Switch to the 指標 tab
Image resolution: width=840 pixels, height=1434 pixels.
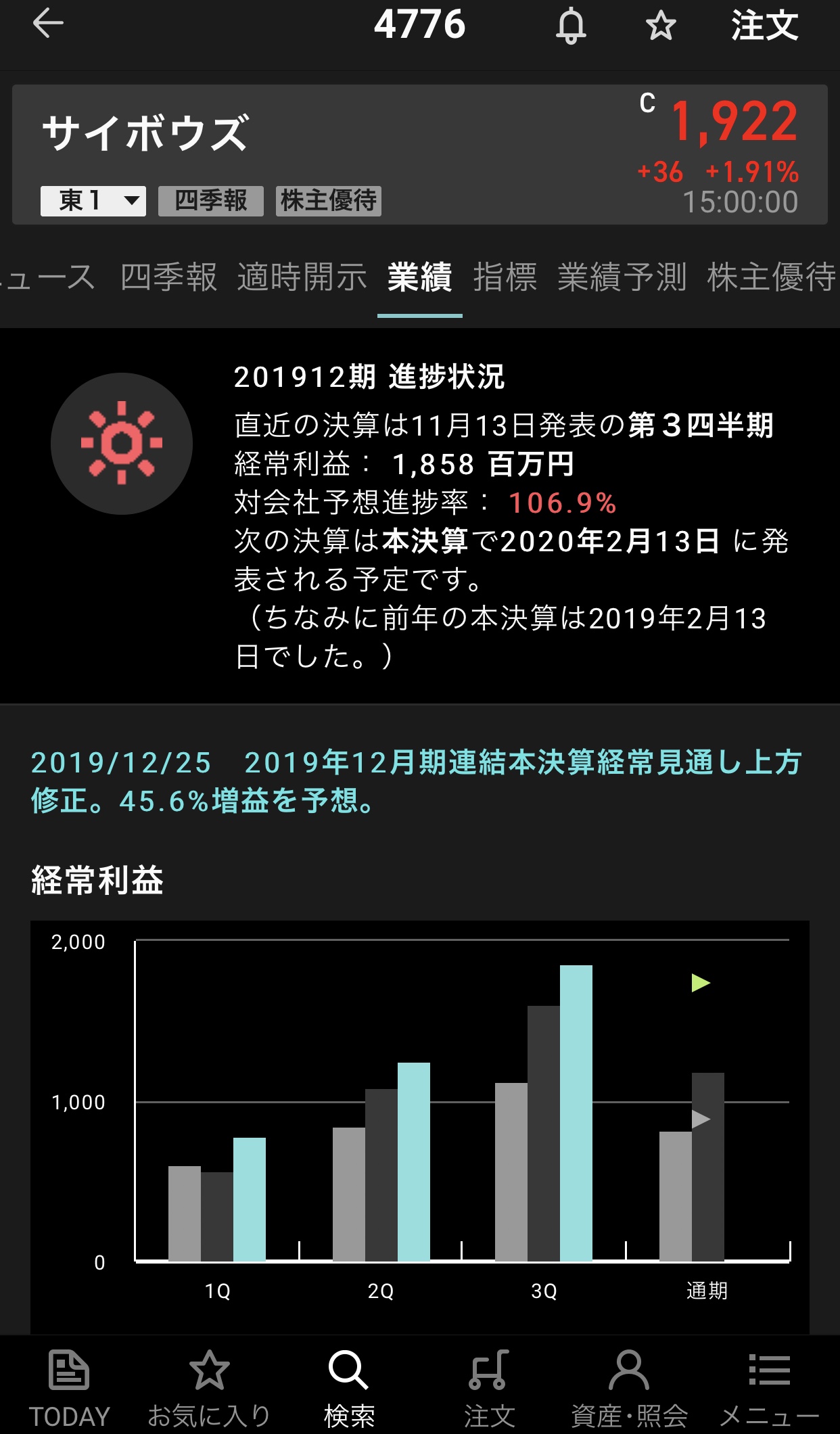pyautogui.click(x=505, y=277)
